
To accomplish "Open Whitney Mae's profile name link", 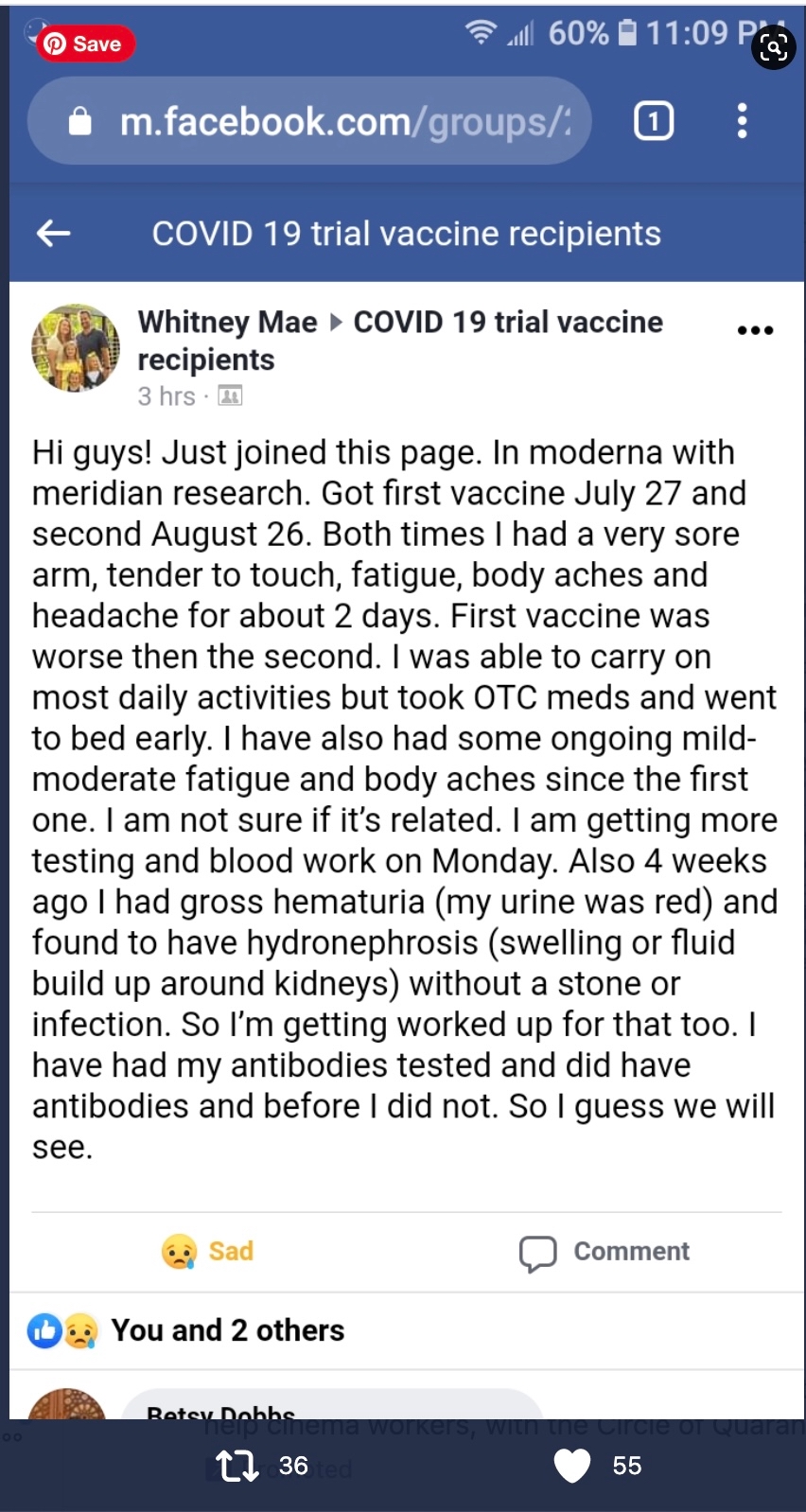I will (227, 323).
